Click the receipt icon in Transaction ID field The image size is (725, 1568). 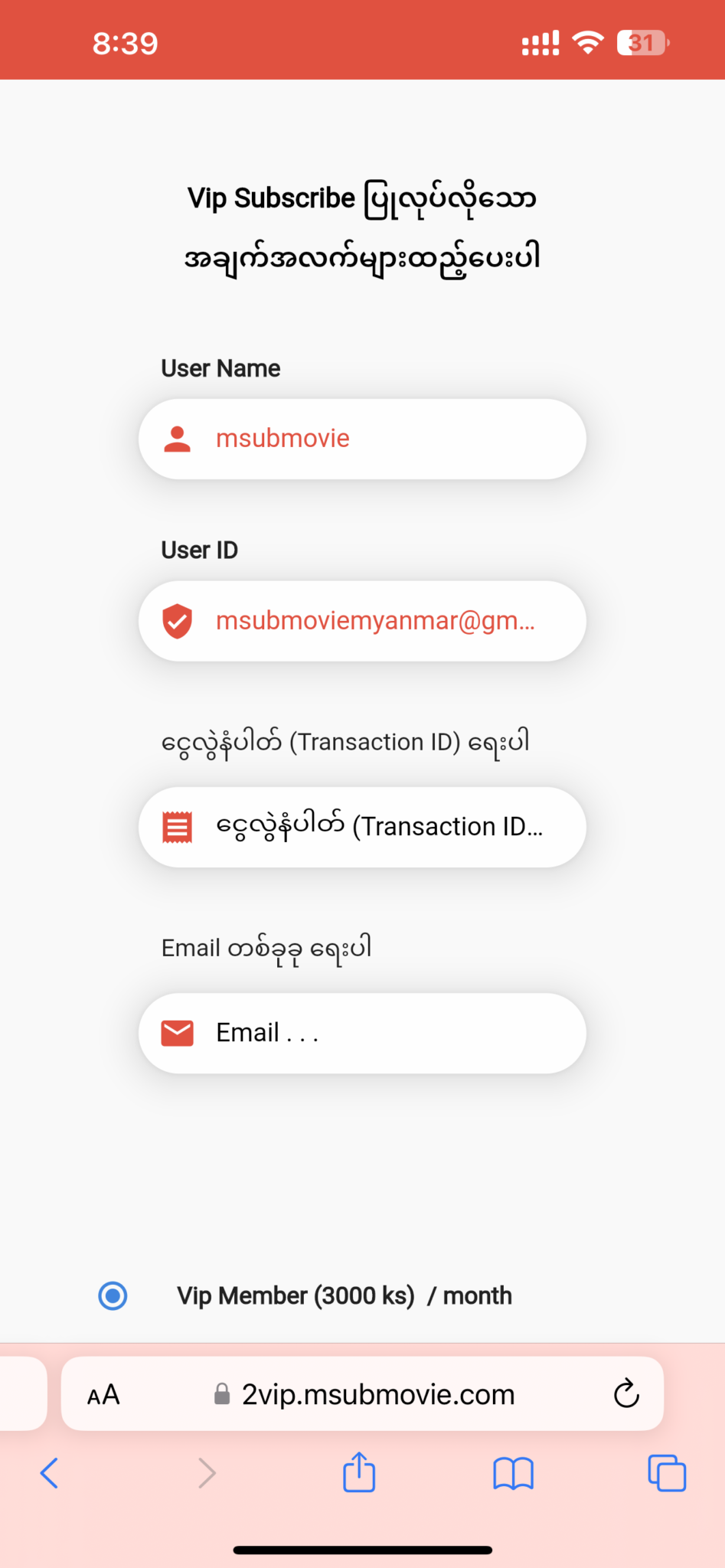click(x=177, y=827)
